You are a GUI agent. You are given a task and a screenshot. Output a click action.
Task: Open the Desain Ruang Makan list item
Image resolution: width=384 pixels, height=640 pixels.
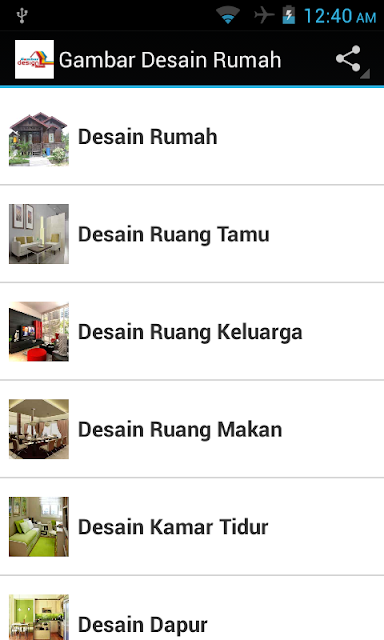point(192,429)
